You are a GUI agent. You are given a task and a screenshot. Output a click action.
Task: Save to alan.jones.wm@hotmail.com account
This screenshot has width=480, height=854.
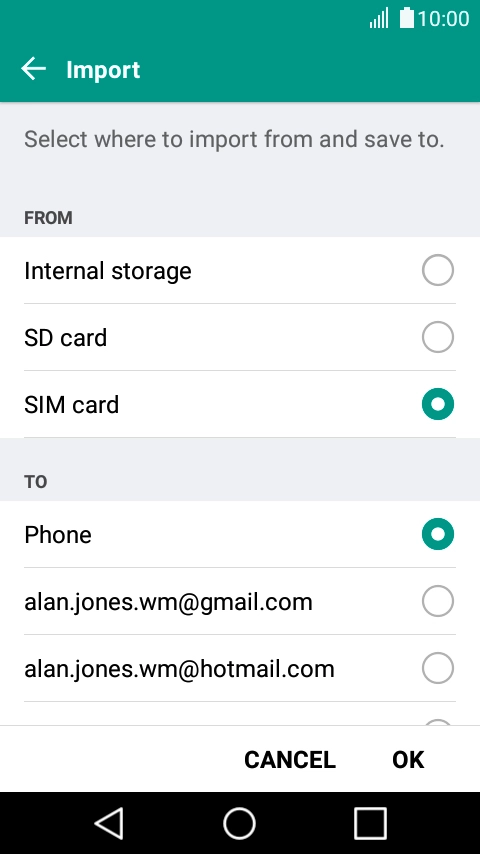click(240, 668)
